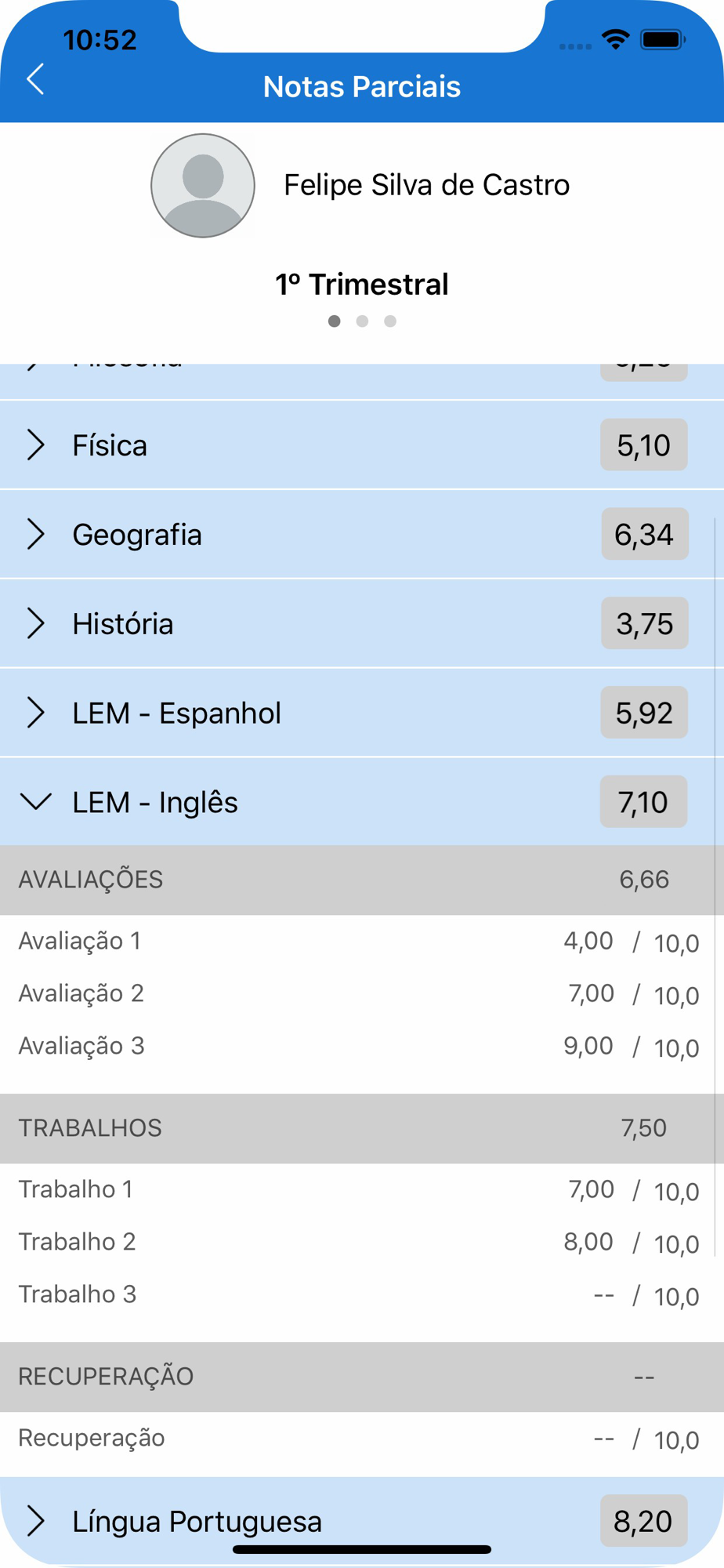
Task: Expand the Física subject row
Action: (362, 445)
